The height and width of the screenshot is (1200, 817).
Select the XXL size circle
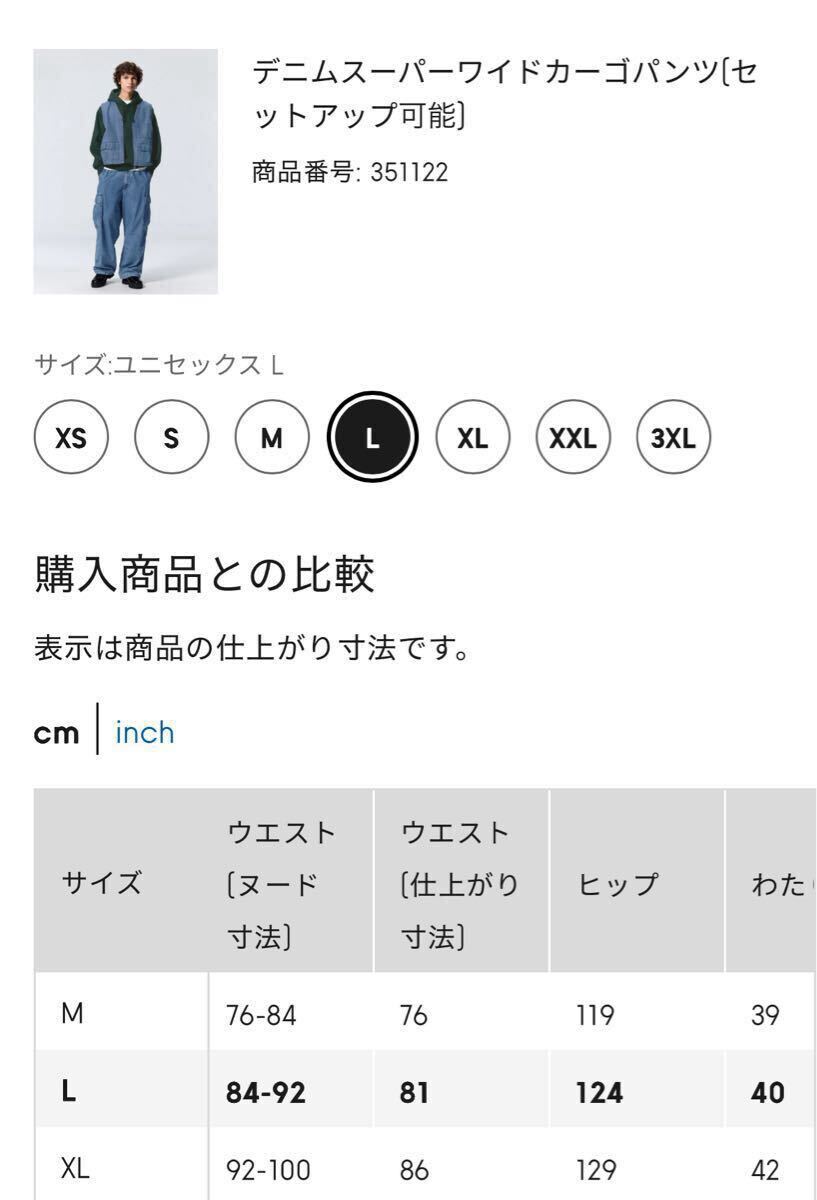coord(574,436)
